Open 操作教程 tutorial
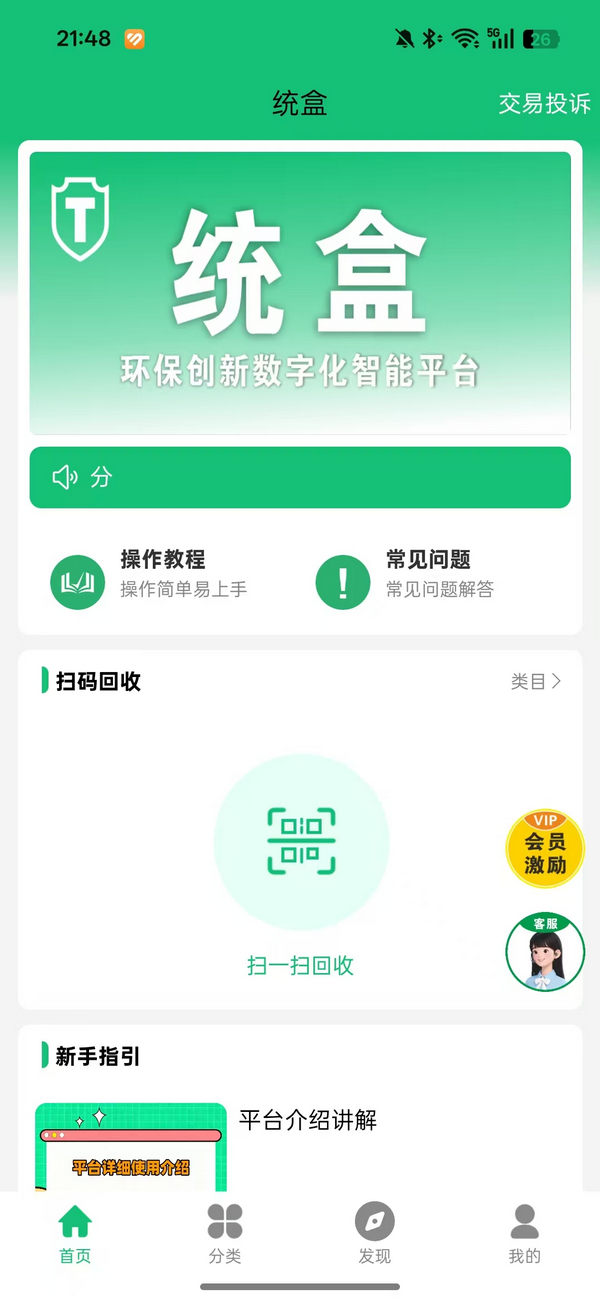 pos(150,575)
